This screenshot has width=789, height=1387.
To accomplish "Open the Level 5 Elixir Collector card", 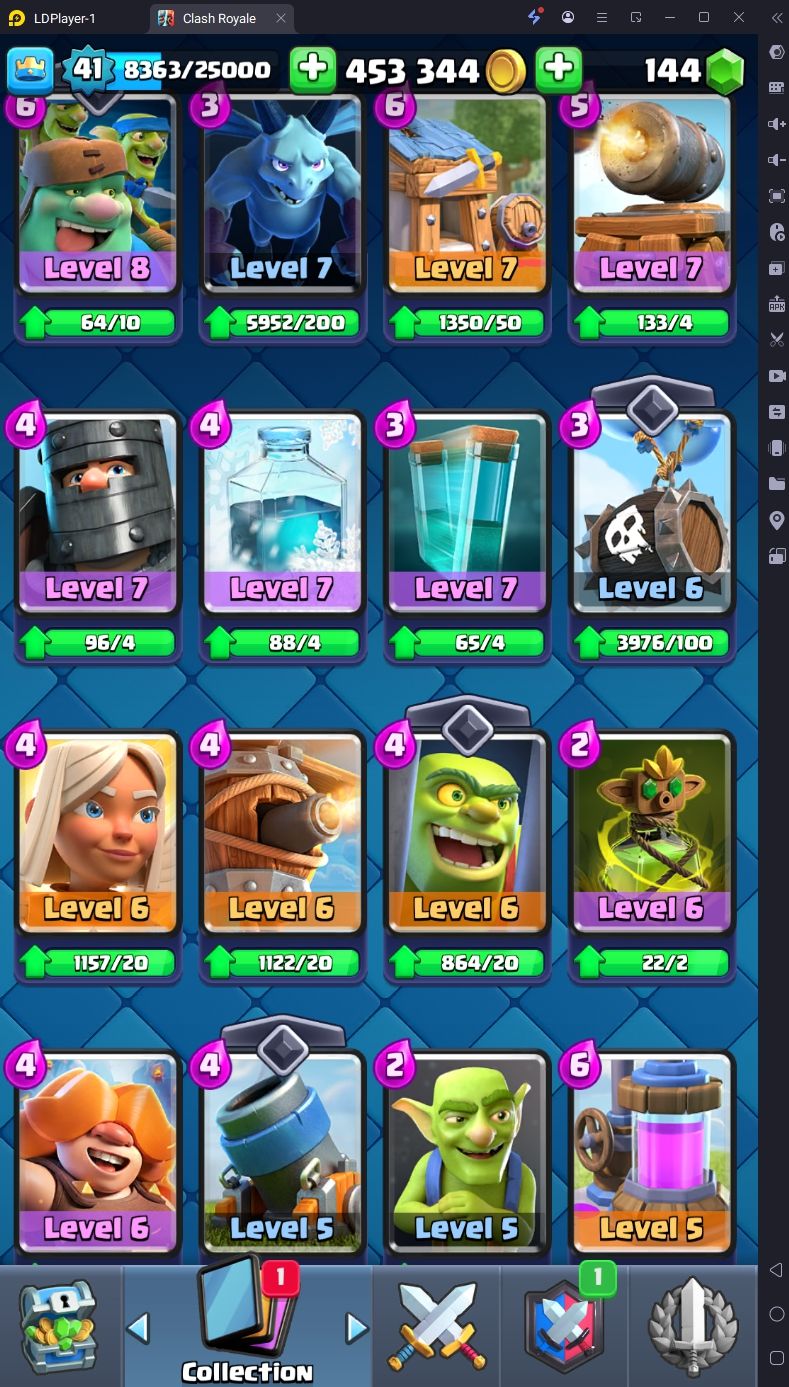I will pyautogui.click(x=651, y=1155).
